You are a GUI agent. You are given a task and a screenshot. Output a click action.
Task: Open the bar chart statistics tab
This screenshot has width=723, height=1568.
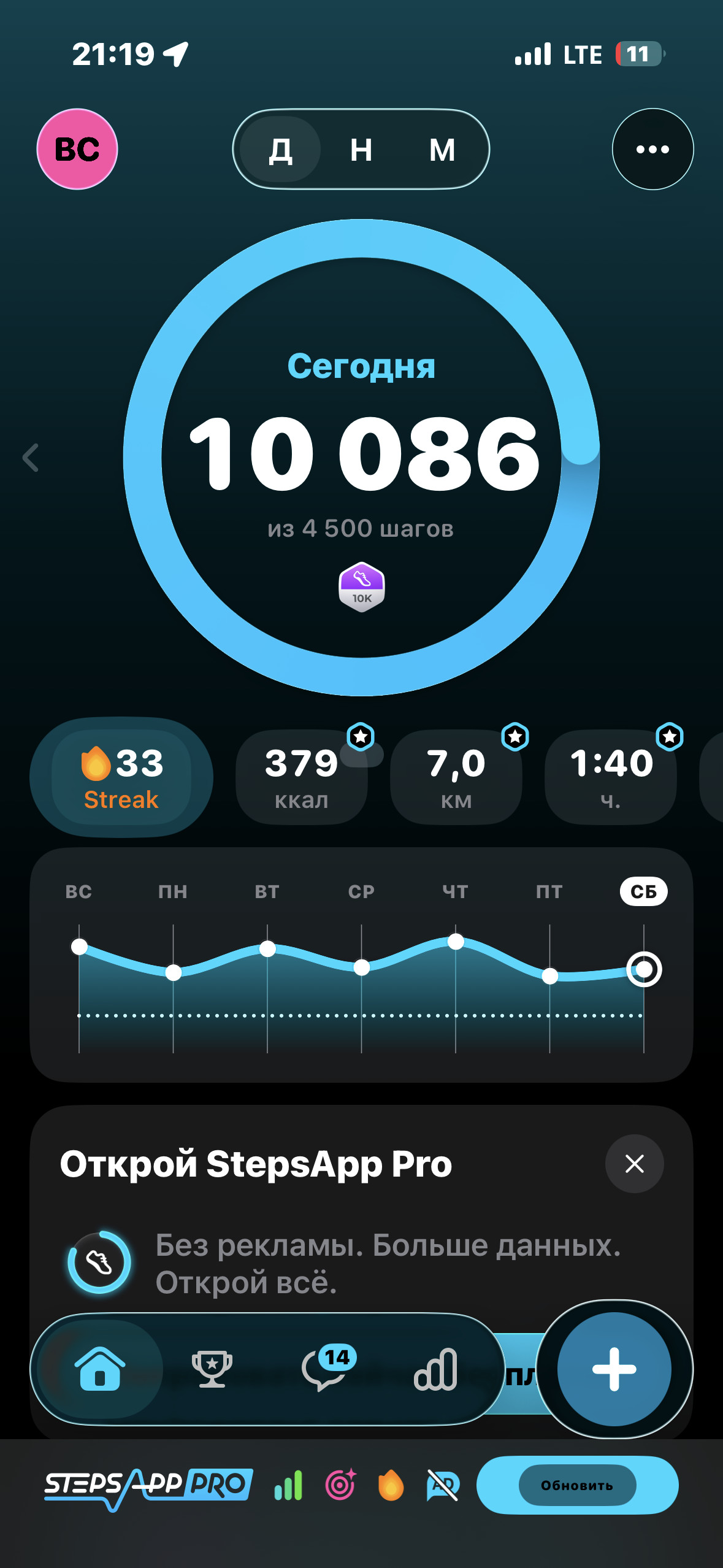[436, 1369]
